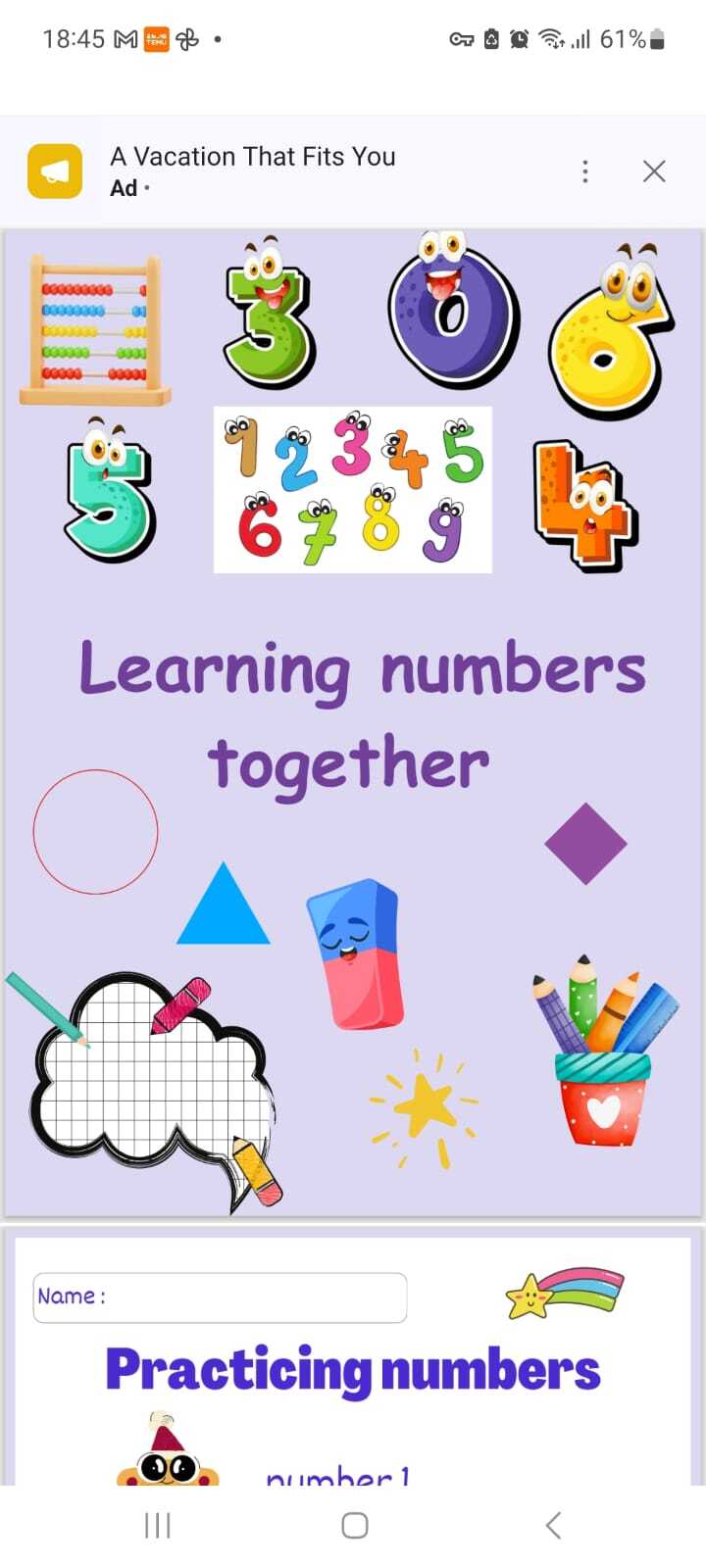Open the recent apps view
The width and height of the screenshot is (706, 1568).
coord(157,1525)
